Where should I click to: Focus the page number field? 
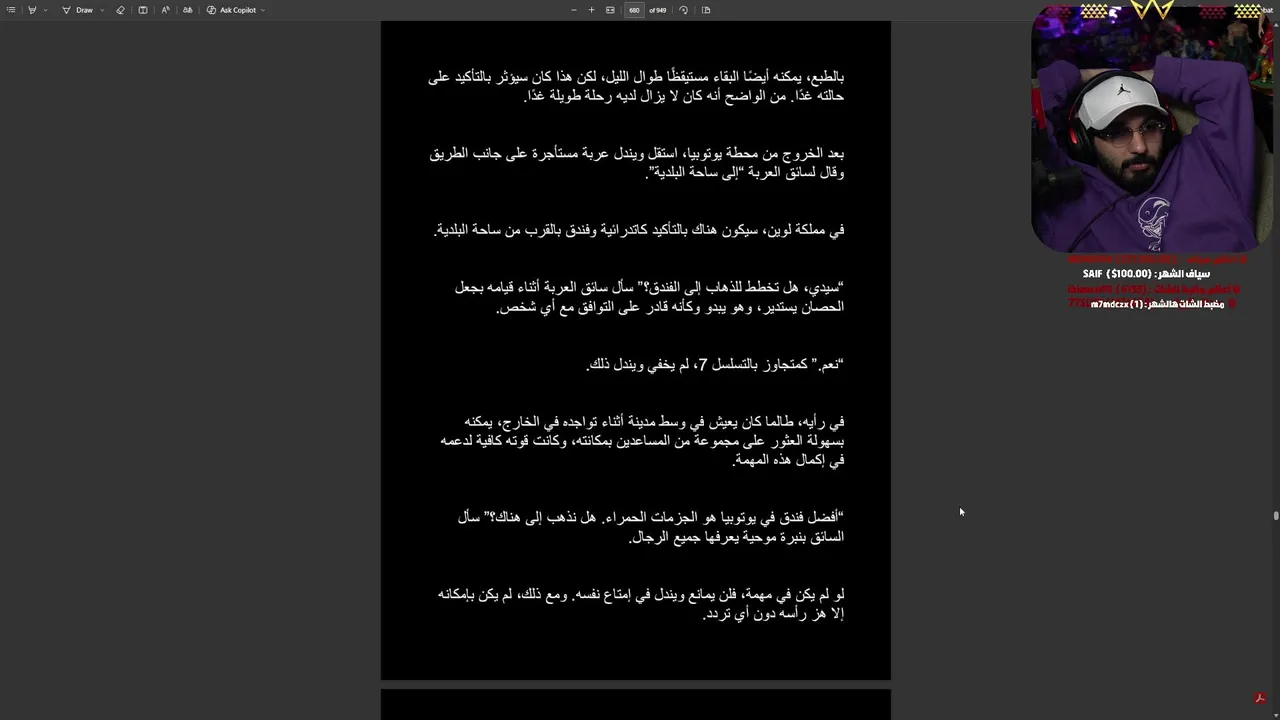click(x=634, y=10)
